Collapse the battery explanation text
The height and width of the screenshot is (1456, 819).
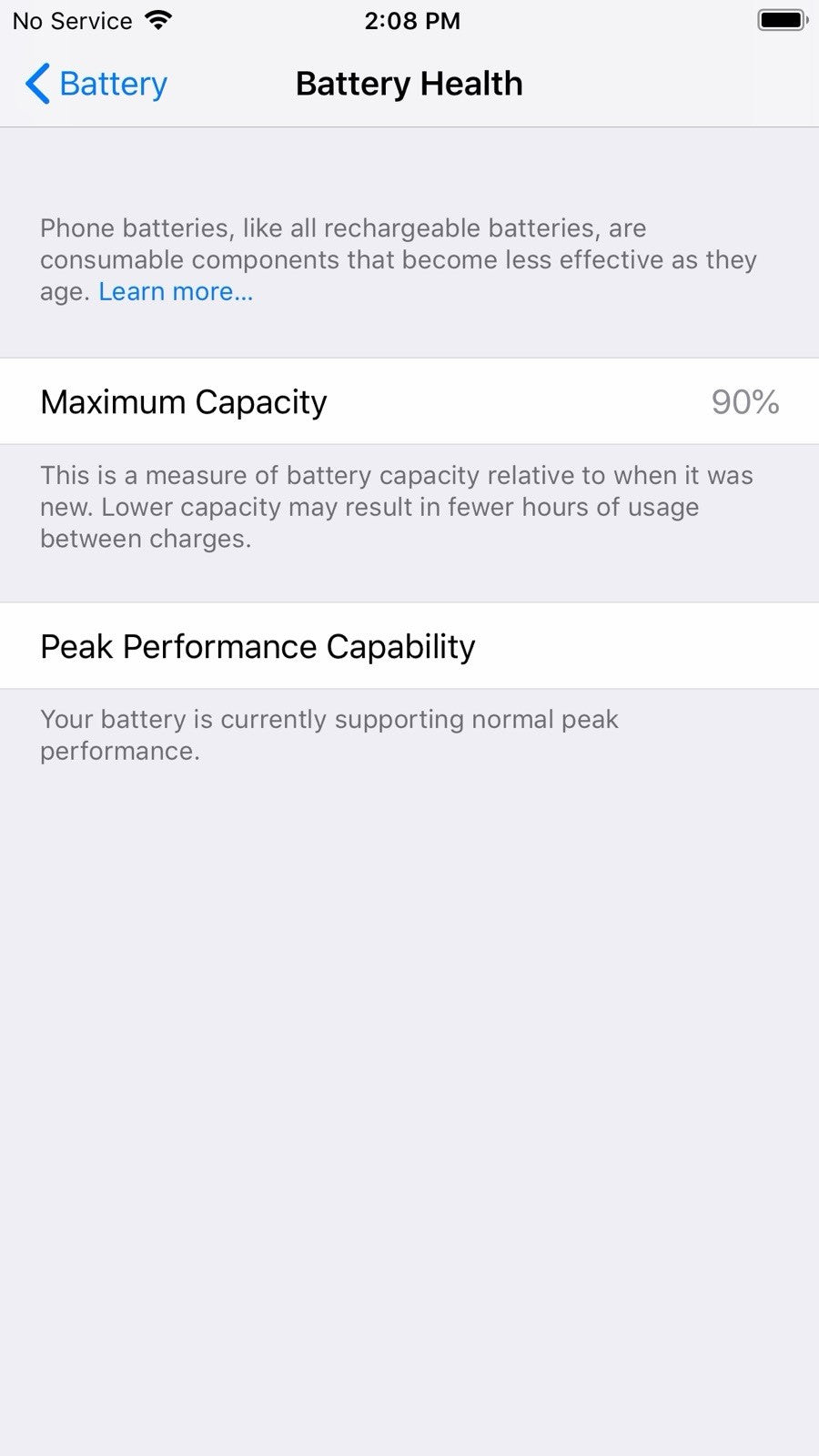[x=398, y=259]
